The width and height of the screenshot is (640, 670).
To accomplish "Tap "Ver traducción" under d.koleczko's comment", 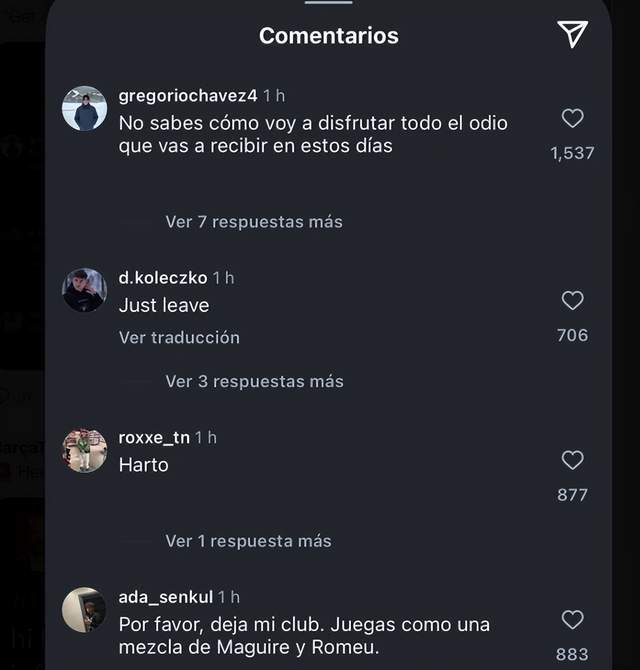I will pyautogui.click(x=179, y=338).
